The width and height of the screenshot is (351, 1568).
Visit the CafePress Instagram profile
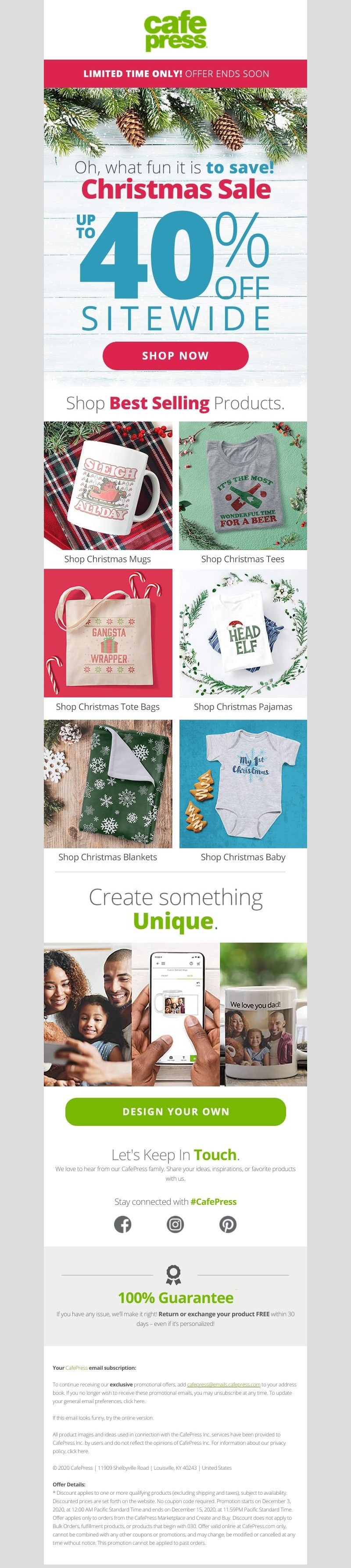pyautogui.click(x=175, y=1224)
